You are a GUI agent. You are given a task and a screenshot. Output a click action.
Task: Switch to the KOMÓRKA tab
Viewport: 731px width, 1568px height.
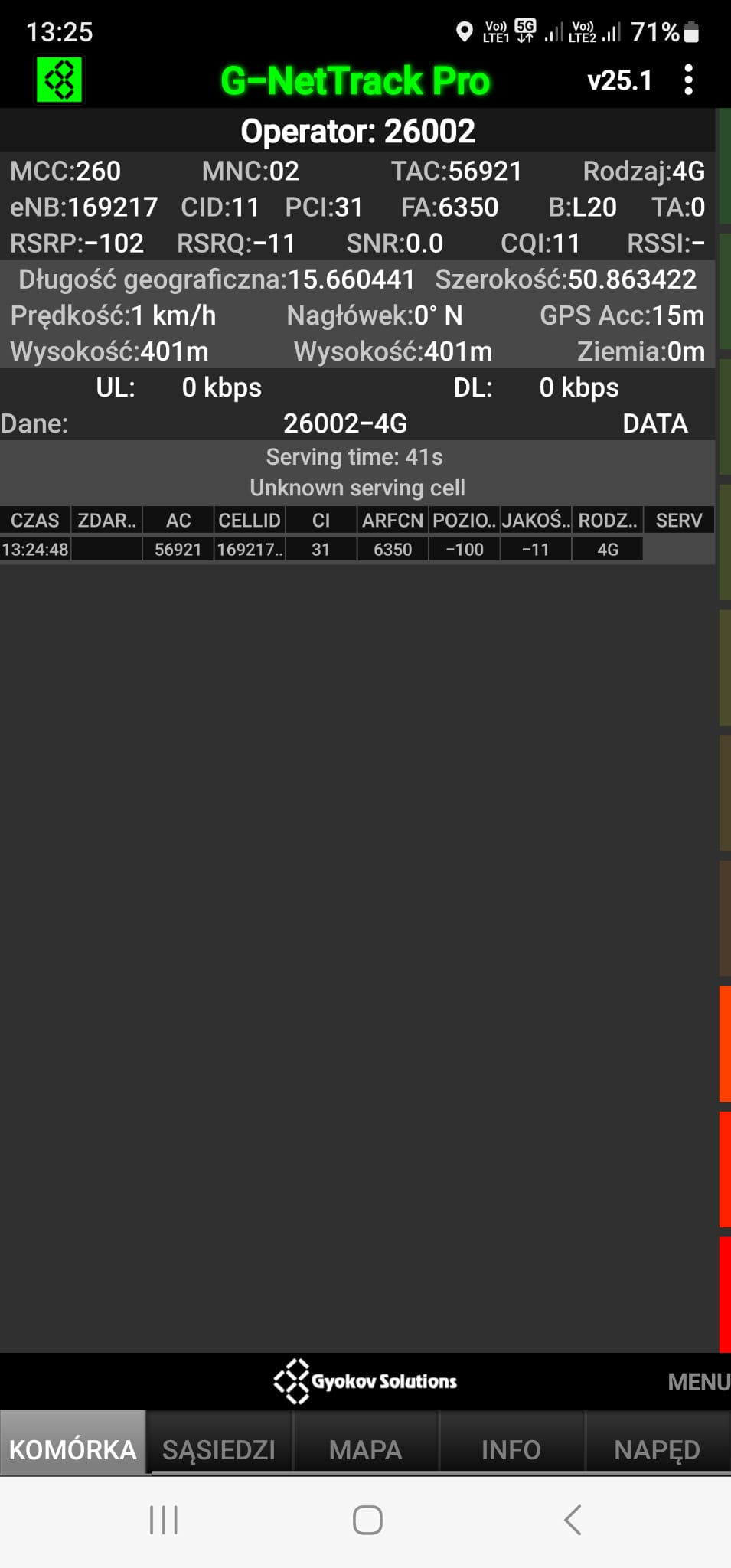[x=73, y=1449]
